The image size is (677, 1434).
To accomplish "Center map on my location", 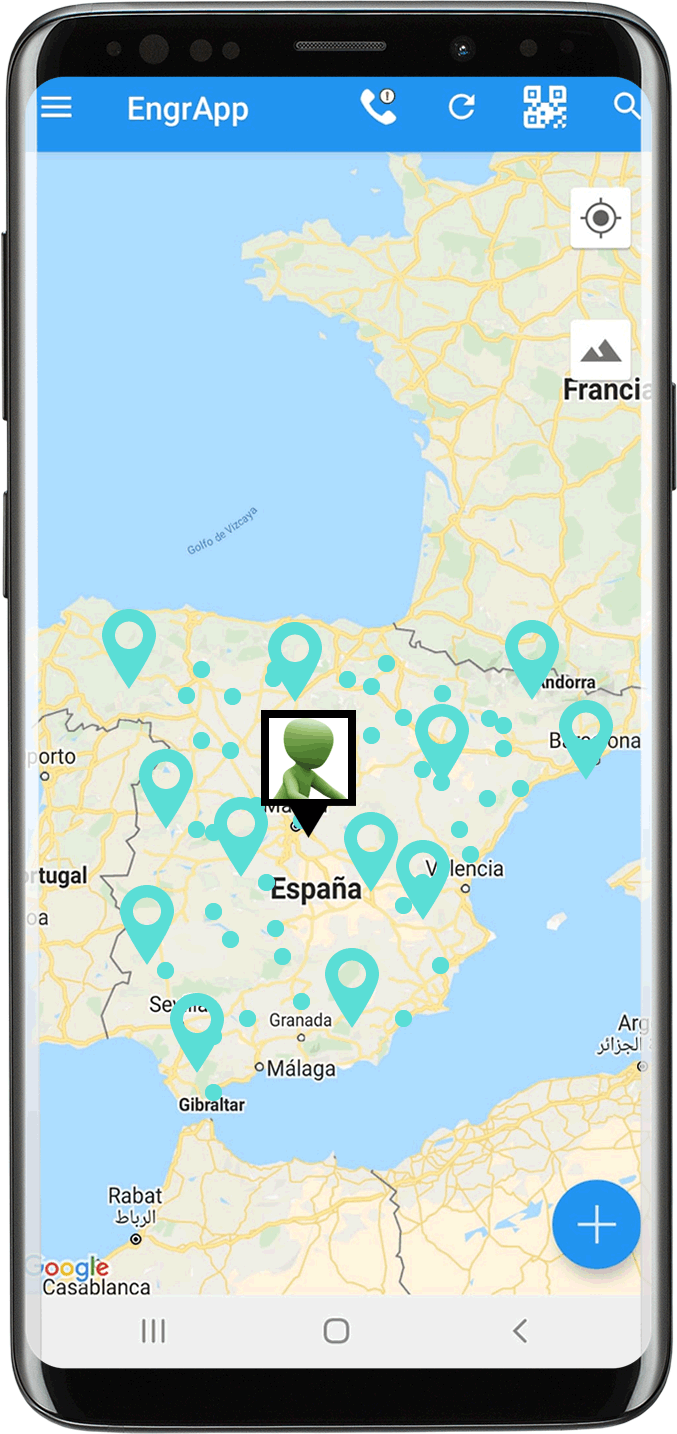I will click(x=600, y=217).
